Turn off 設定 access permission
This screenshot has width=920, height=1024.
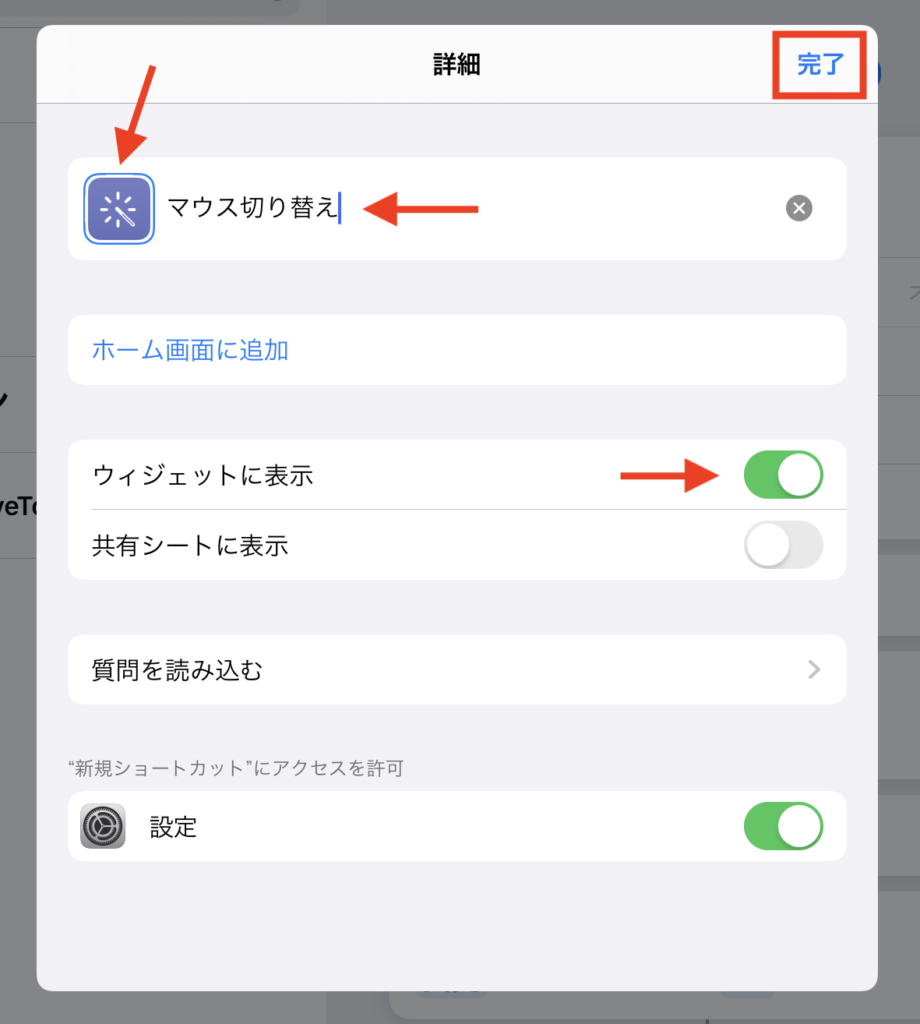tap(783, 826)
